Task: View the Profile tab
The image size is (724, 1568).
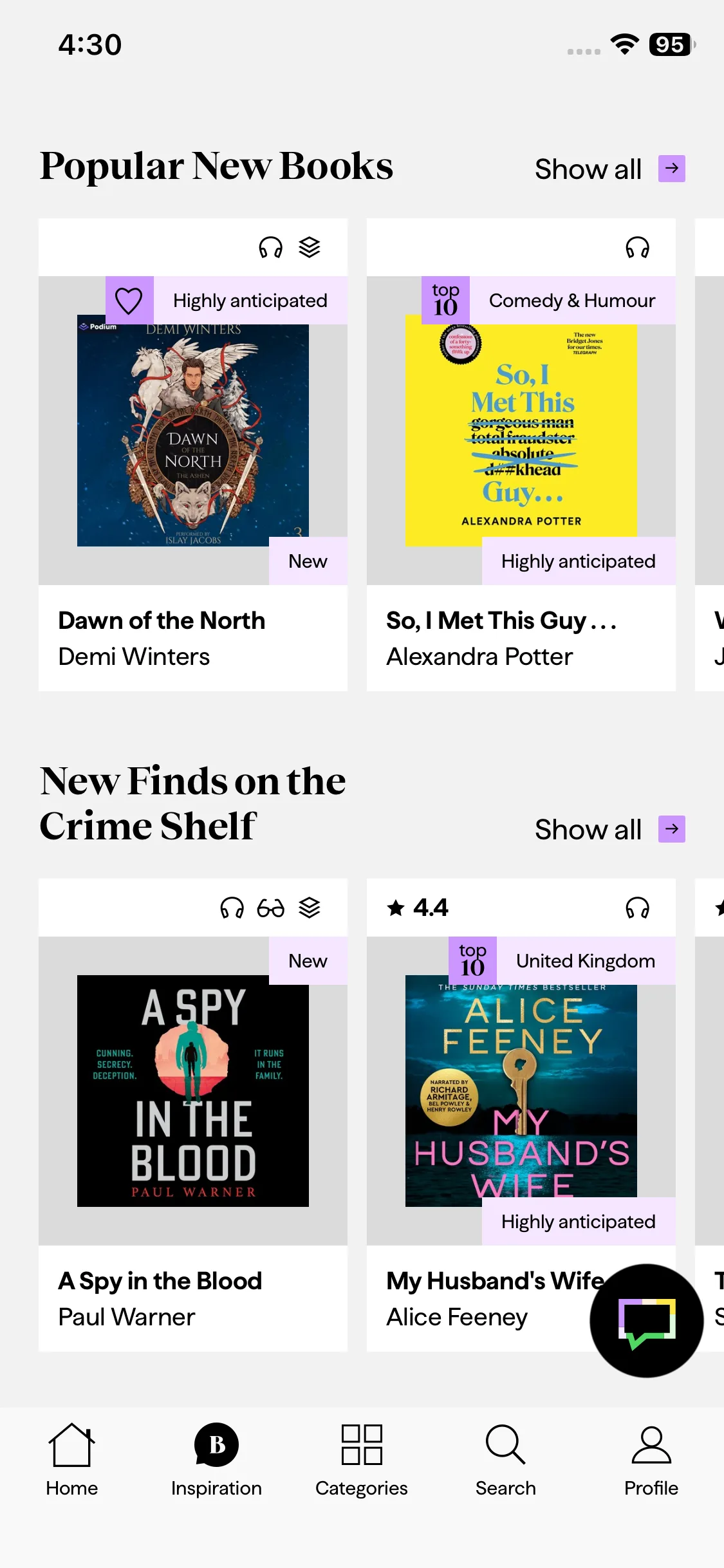Action: tap(651, 1460)
